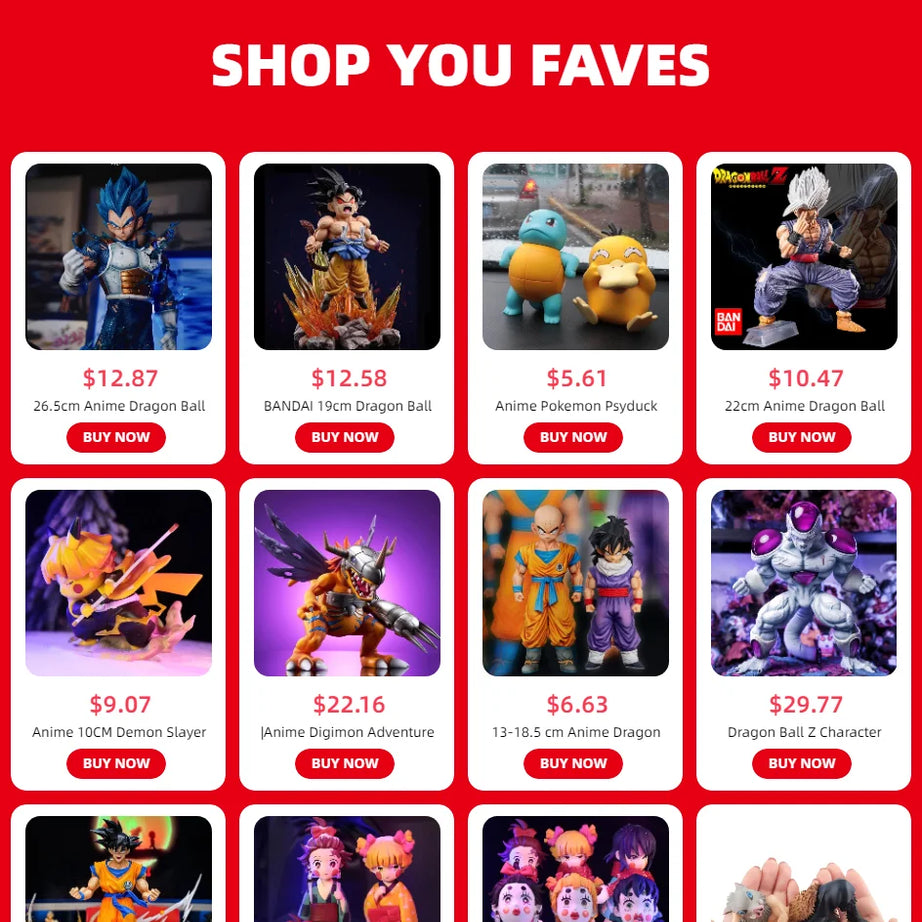The height and width of the screenshot is (922, 922).
Task: View the Anime Digimon Adventure figure picture
Action: (347, 583)
